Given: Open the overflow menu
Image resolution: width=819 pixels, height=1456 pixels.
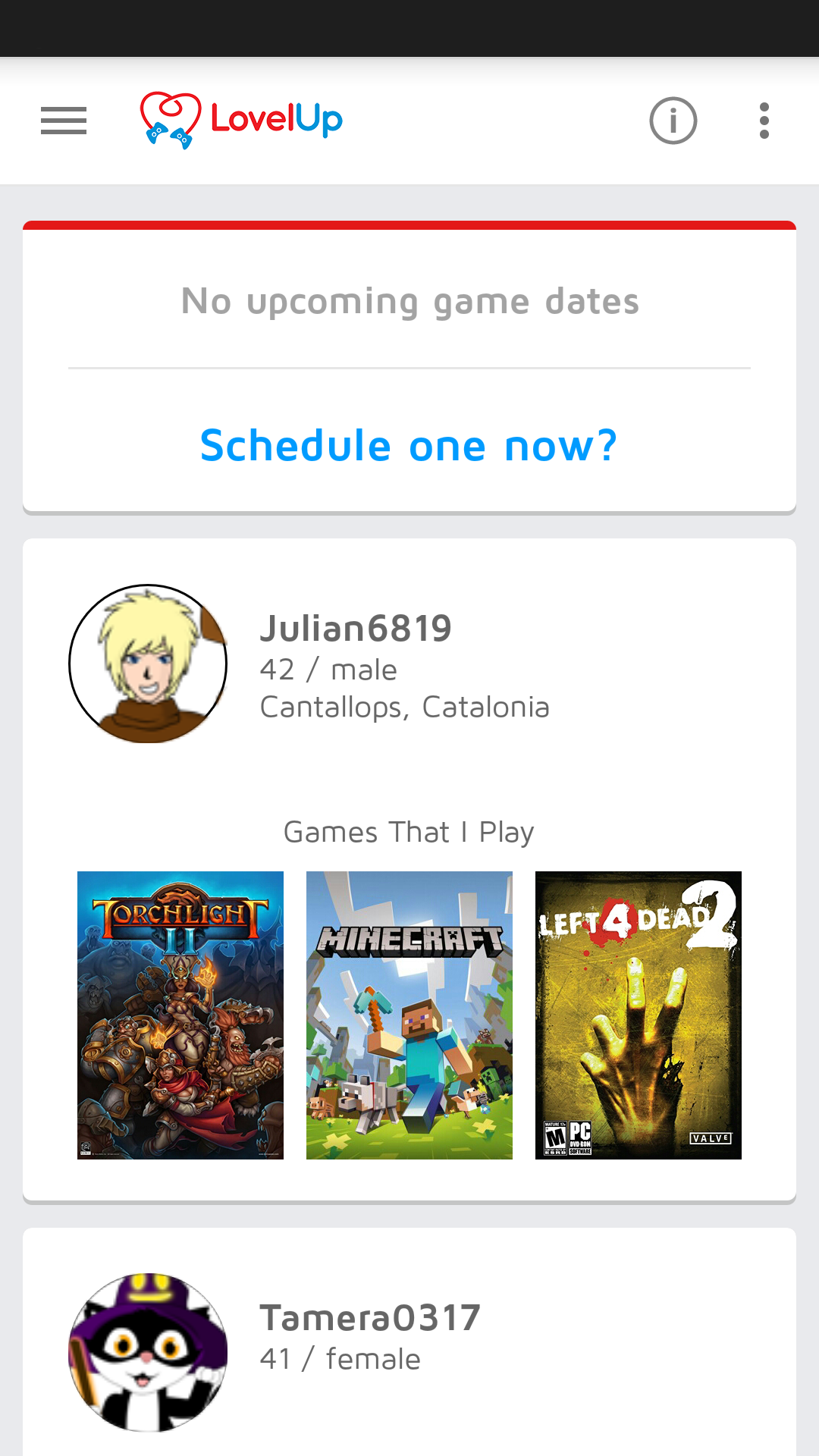Looking at the screenshot, I should (x=764, y=121).
